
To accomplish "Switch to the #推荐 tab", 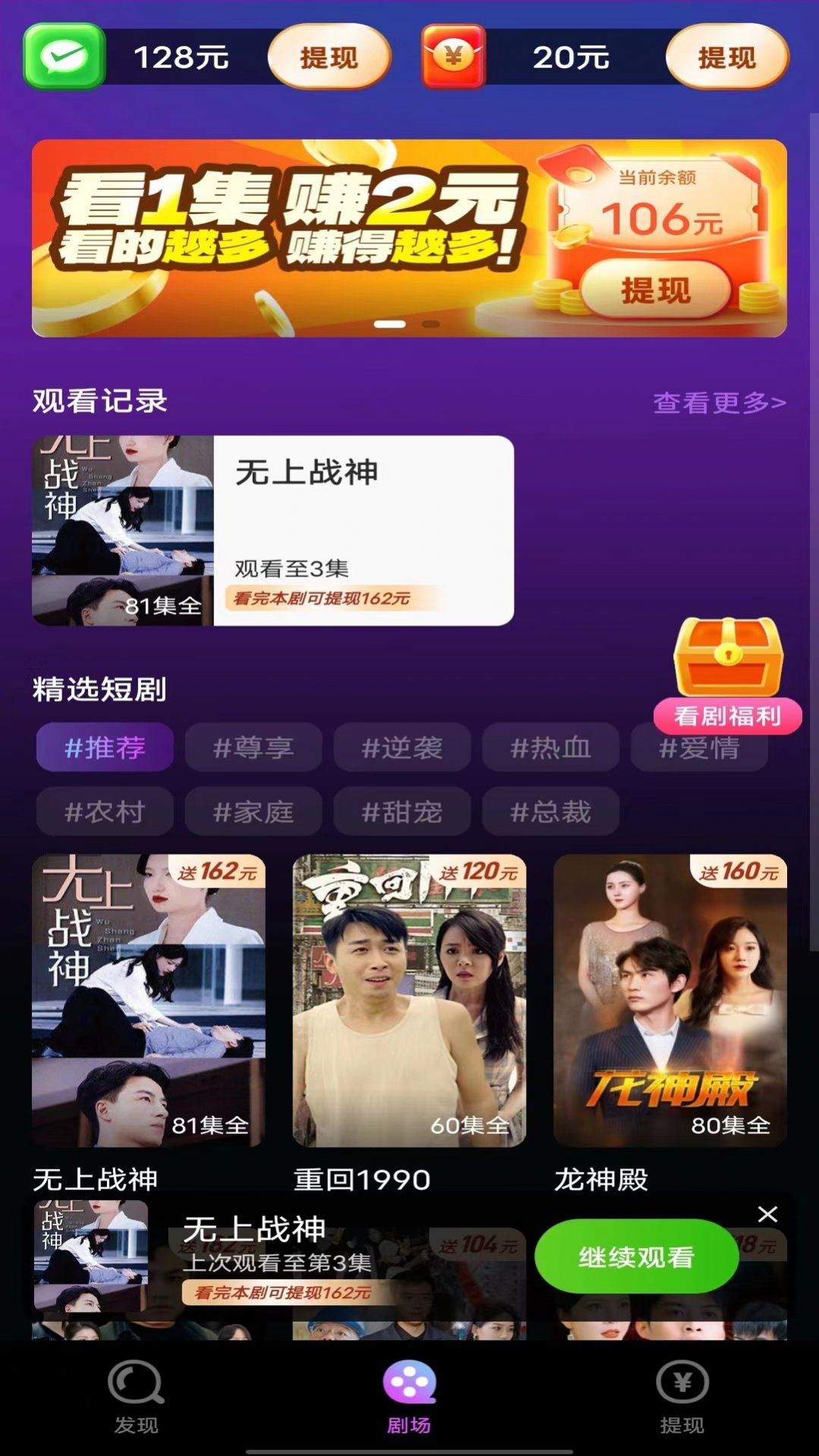I will (103, 747).
